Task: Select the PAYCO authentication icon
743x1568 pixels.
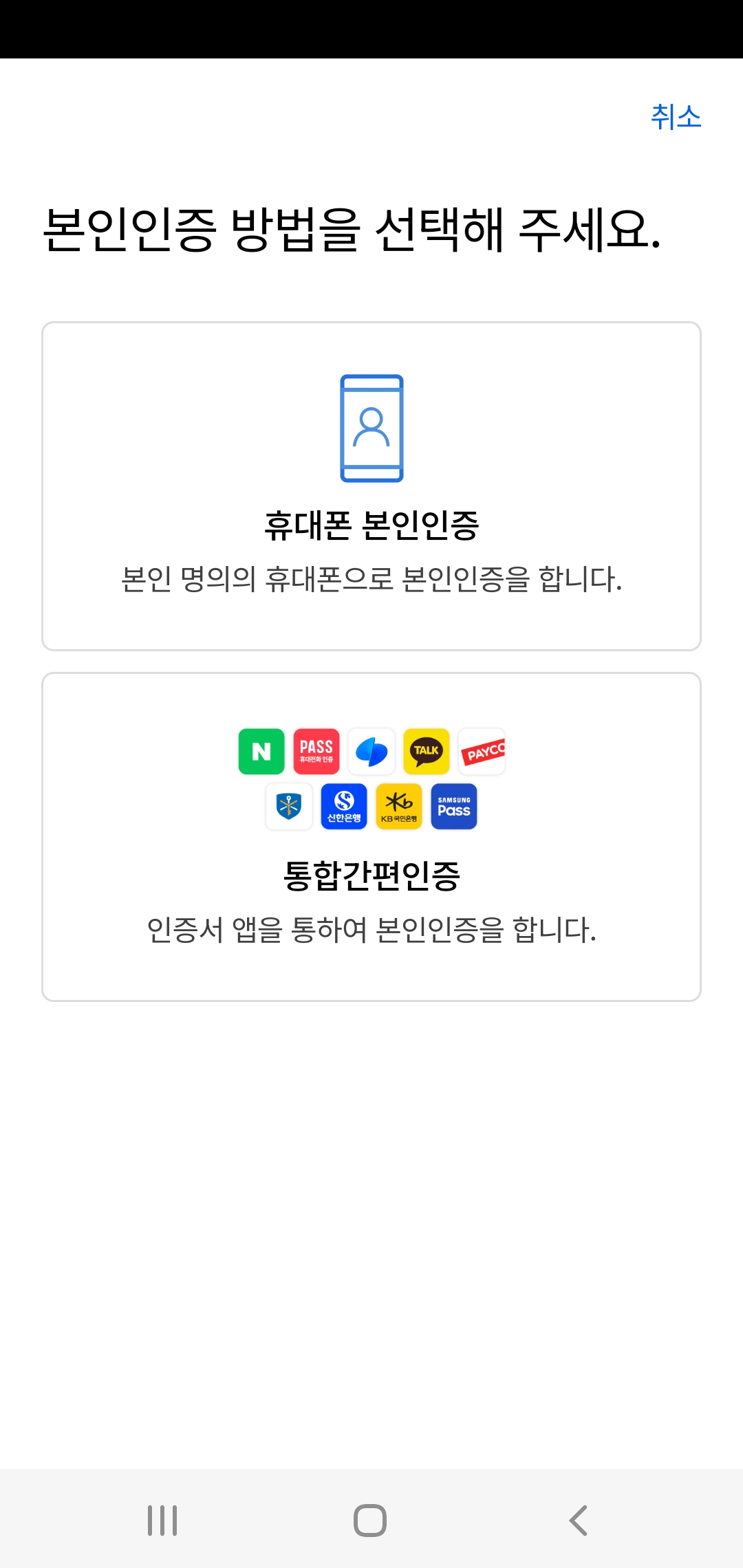Action: point(482,751)
